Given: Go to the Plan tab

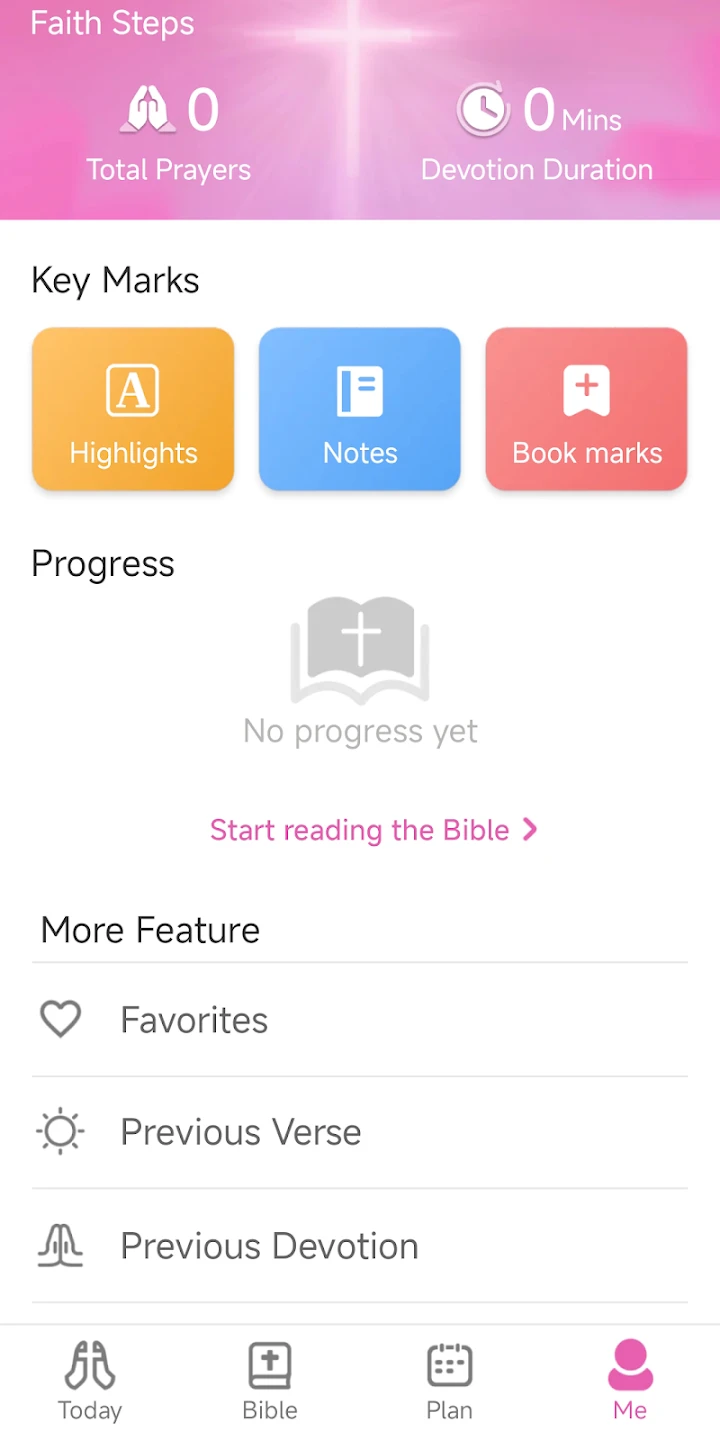Looking at the screenshot, I should [x=450, y=1382].
